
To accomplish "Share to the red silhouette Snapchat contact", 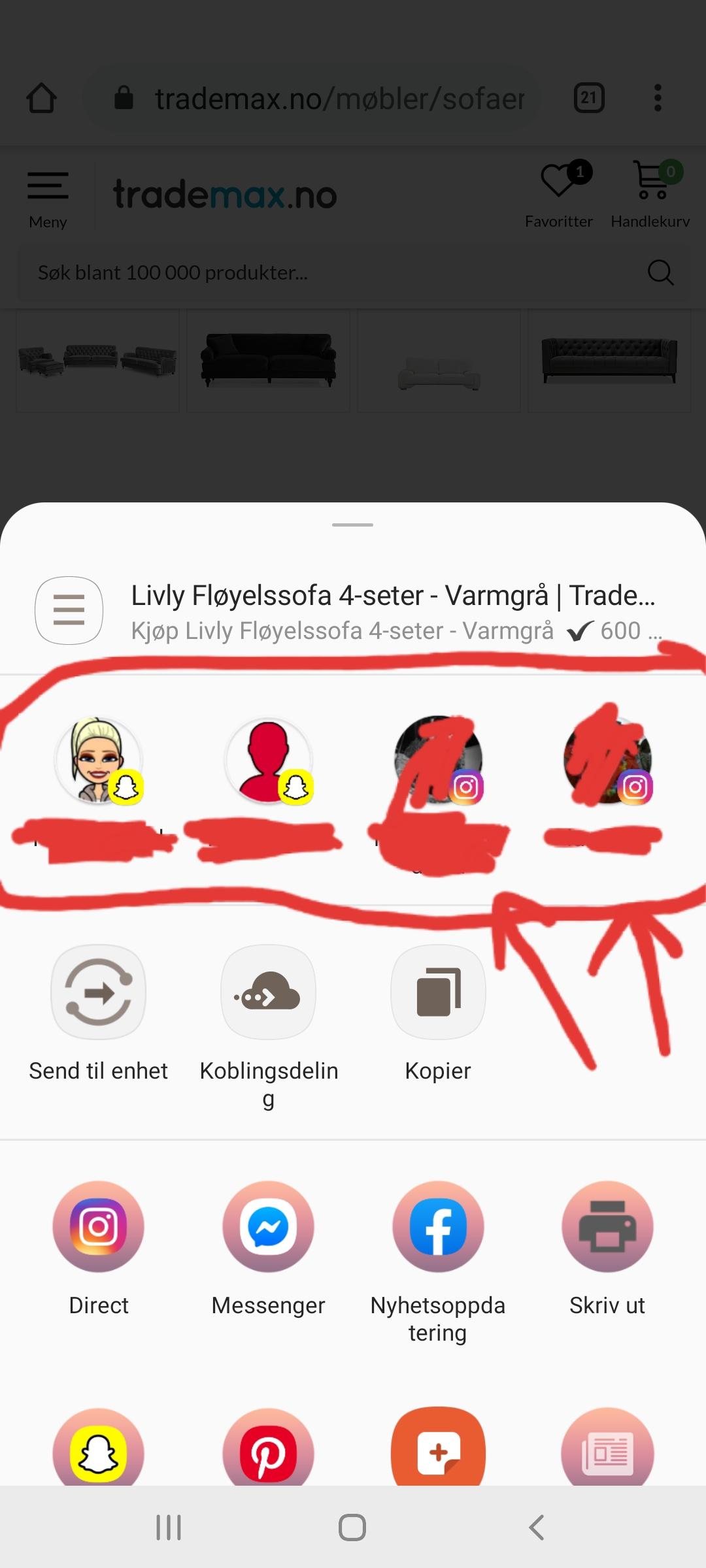I will [269, 760].
